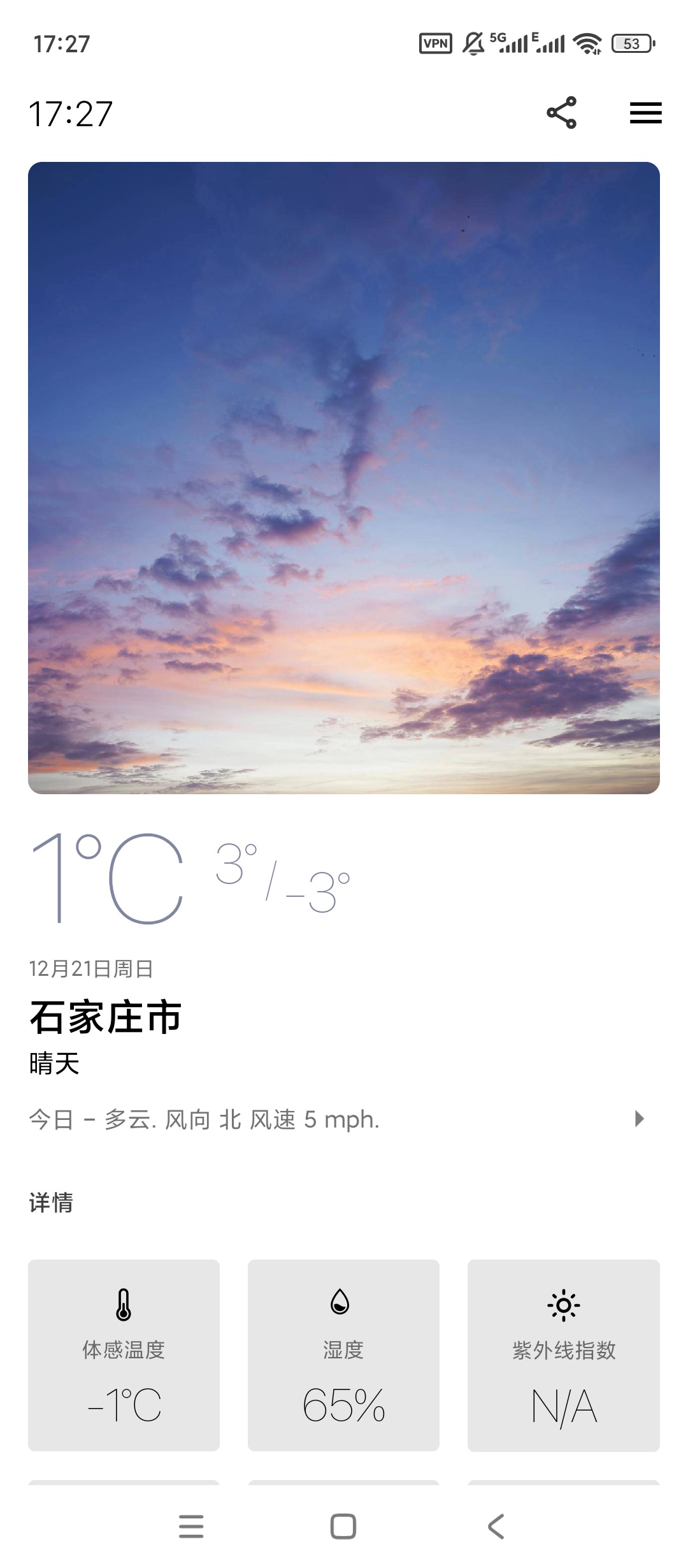Image resolution: width=688 pixels, height=1568 pixels.
Task: Go back using the system back button
Action: pos(496,1527)
